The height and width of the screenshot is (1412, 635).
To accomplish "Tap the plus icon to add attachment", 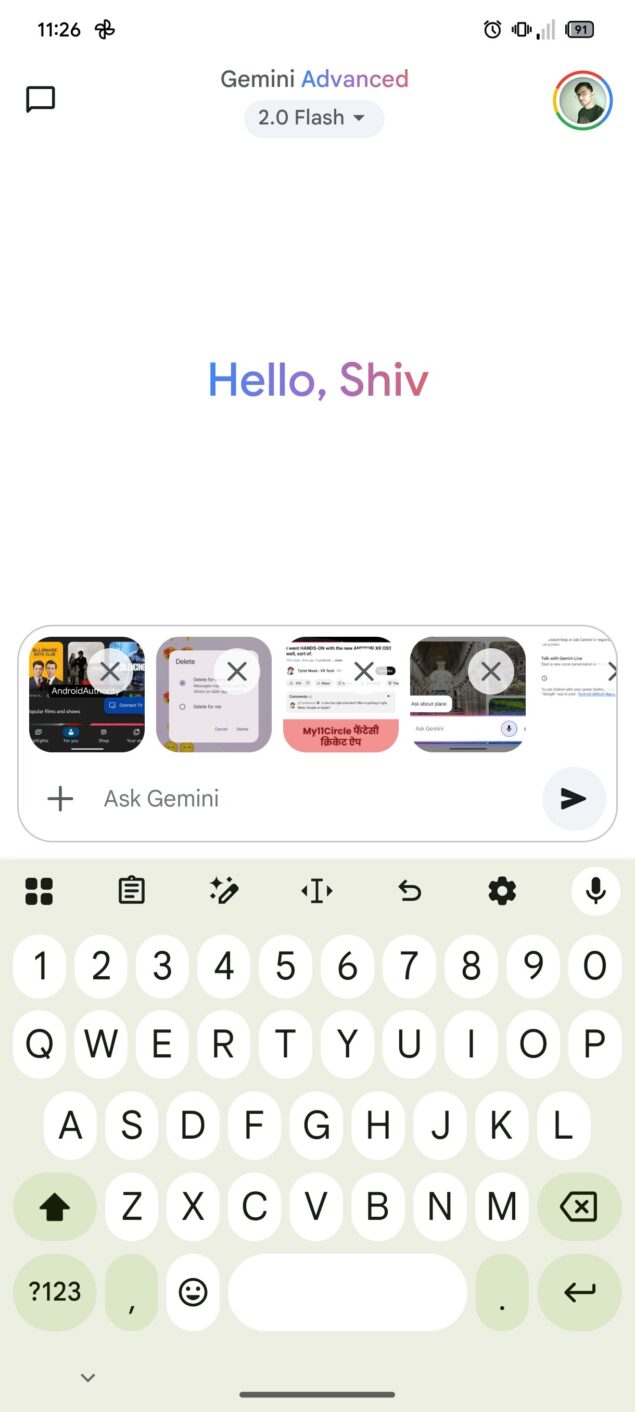I will click(x=61, y=798).
